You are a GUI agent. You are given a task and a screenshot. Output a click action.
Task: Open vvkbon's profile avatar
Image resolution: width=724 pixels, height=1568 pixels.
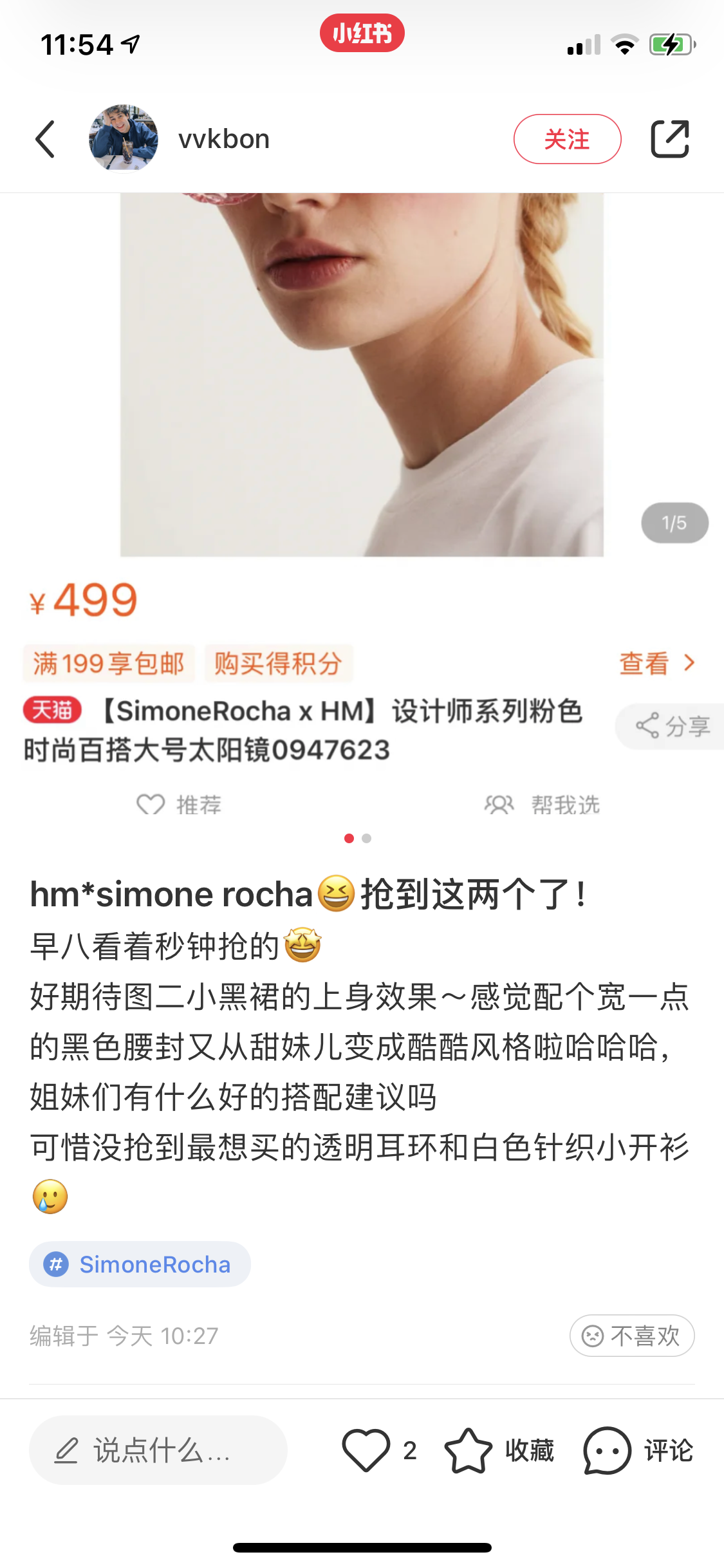click(124, 139)
